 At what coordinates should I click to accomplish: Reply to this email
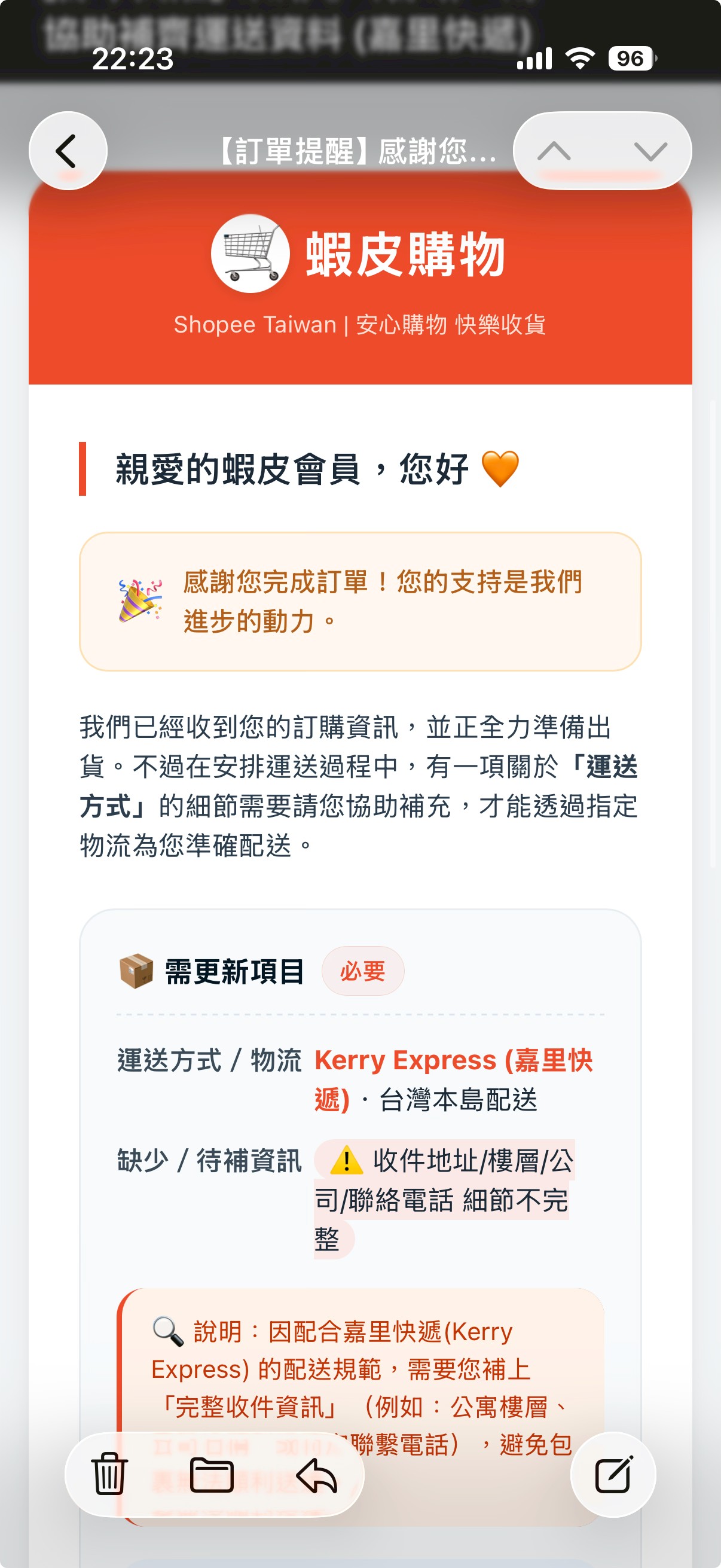pyautogui.click(x=316, y=1475)
